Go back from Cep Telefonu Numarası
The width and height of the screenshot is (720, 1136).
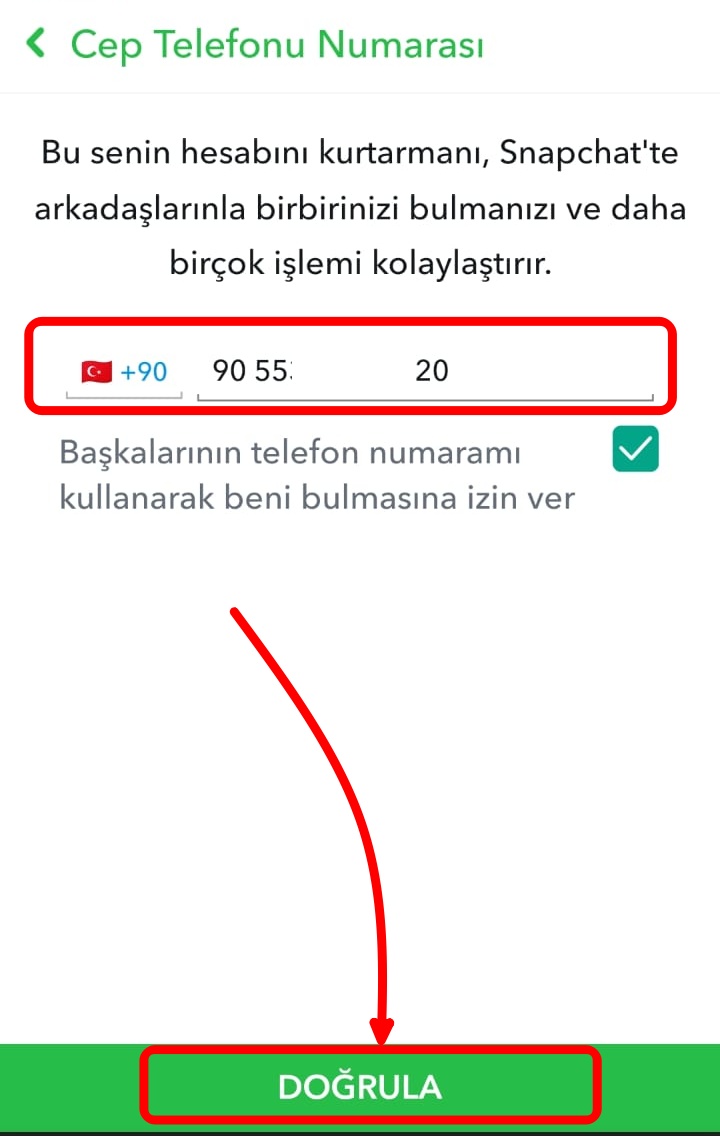[37, 44]
